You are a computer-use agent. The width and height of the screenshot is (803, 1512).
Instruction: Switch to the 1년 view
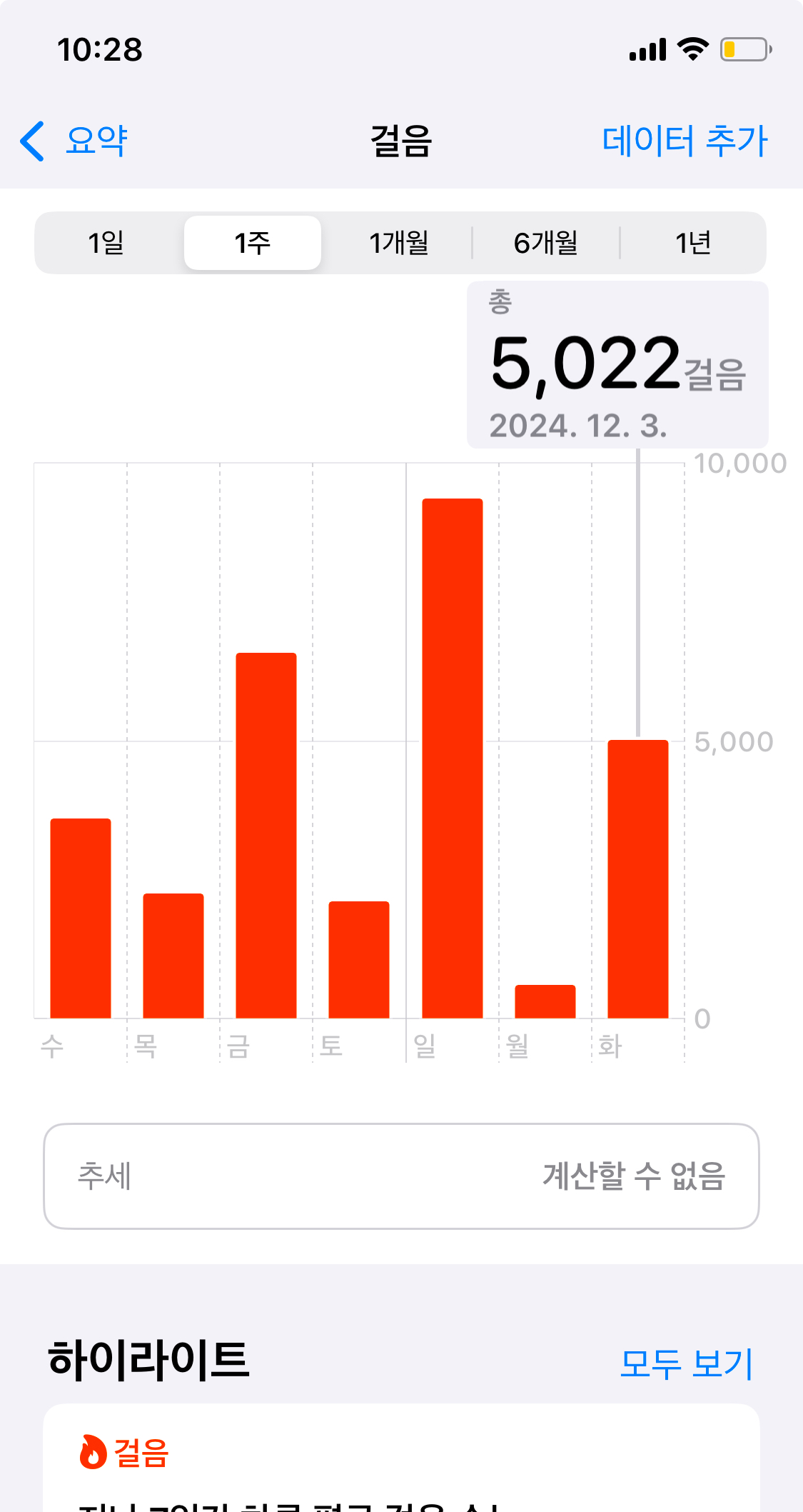pos(692,243)
